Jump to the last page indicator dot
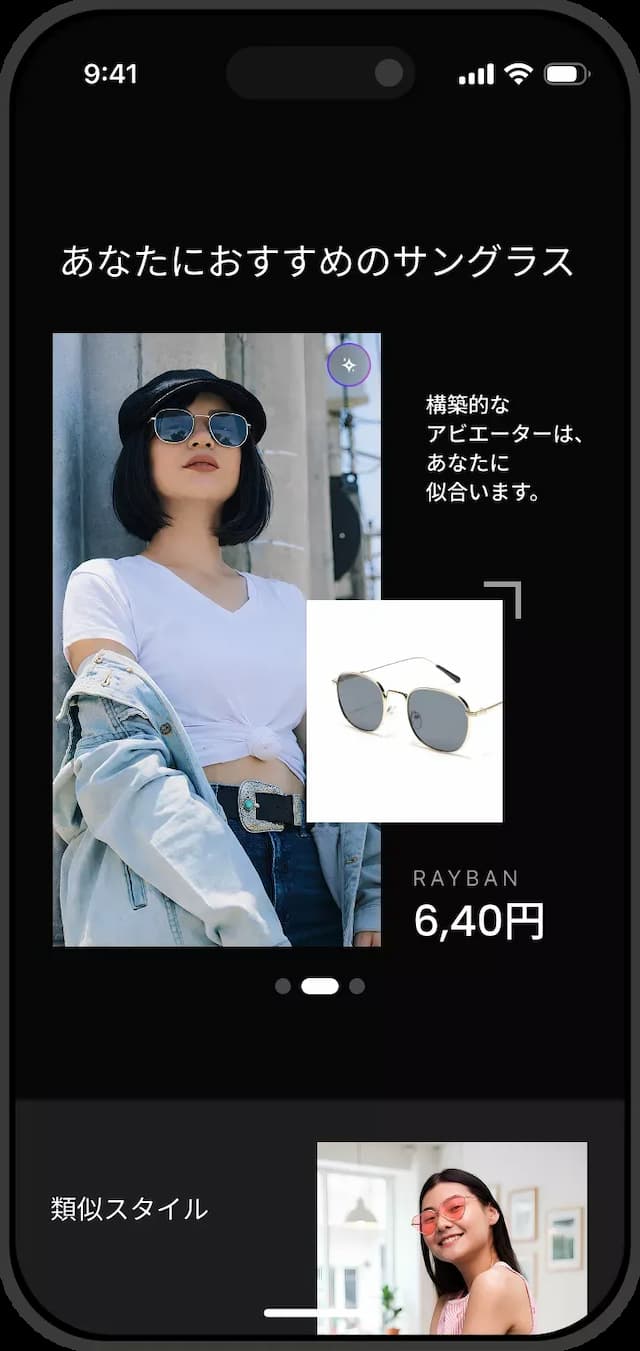 pos(357,986)
